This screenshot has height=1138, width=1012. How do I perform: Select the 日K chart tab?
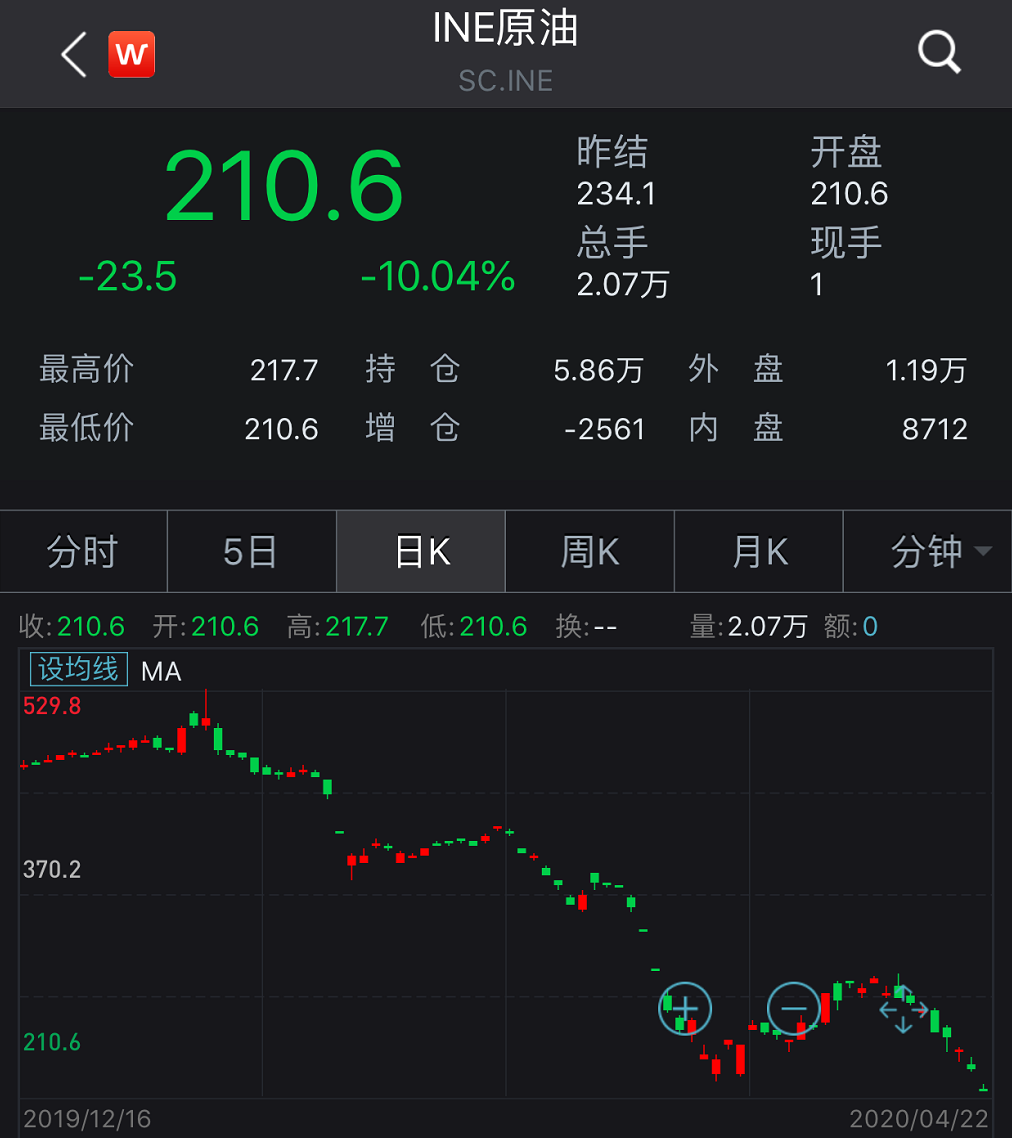421,552
